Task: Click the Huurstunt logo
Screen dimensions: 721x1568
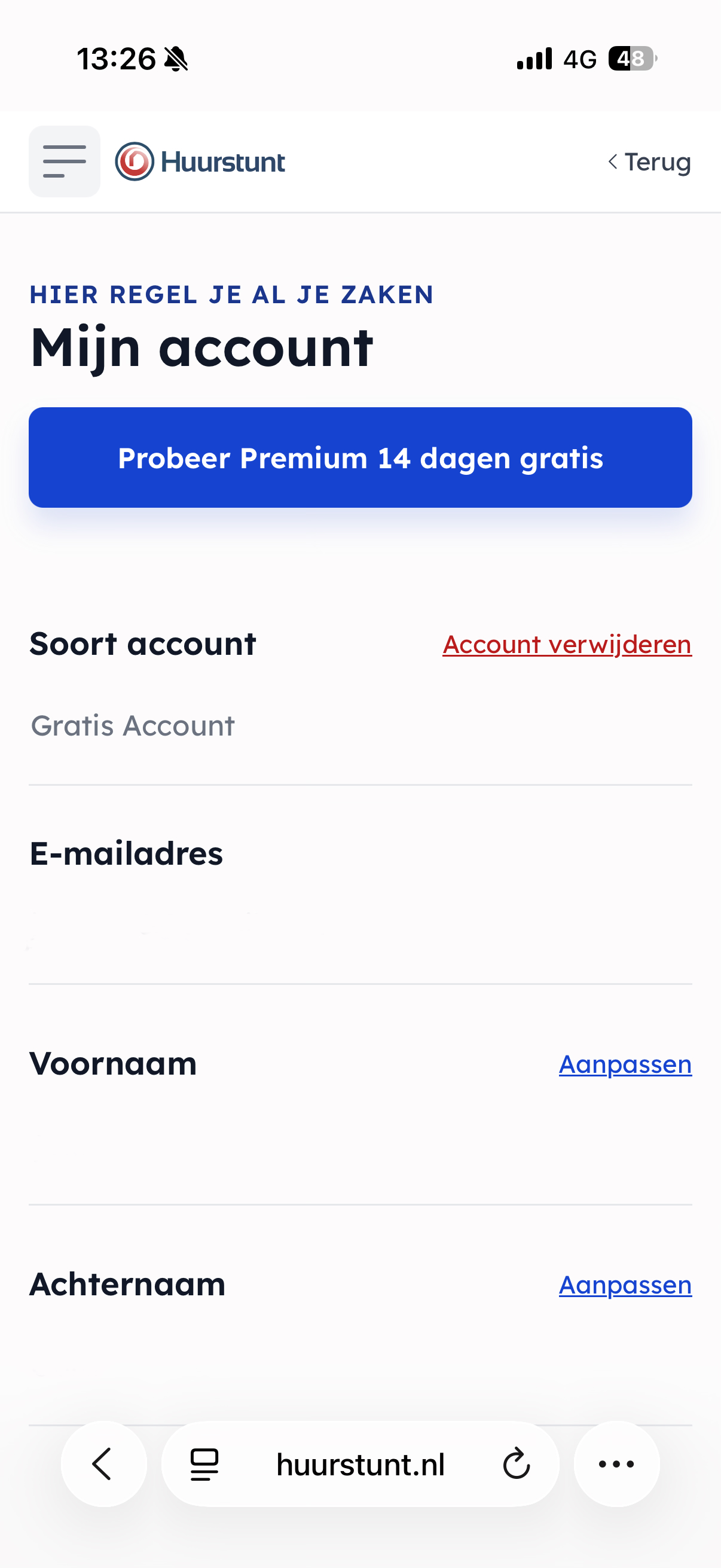Action: (x=199, y=161)
